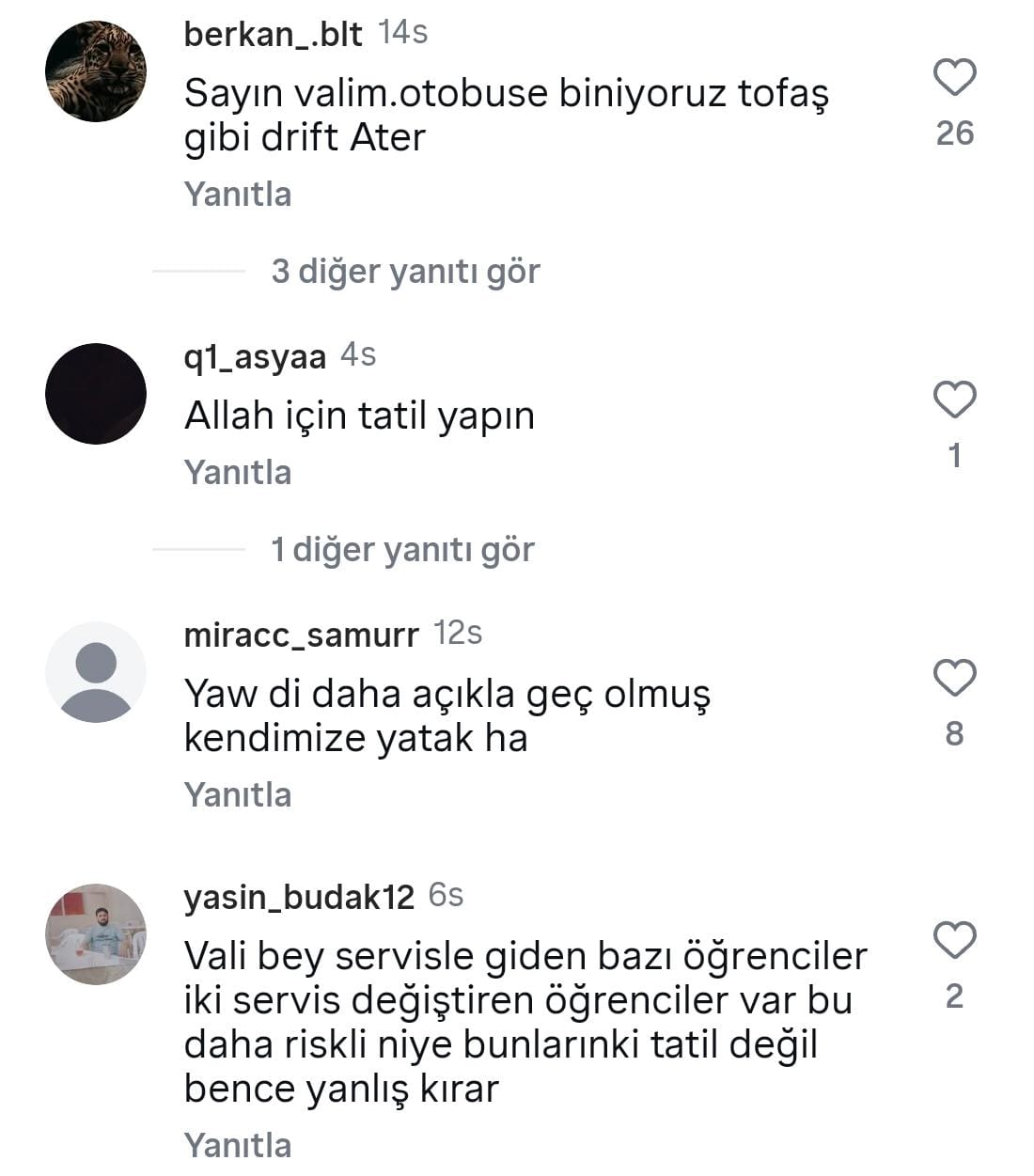Open yasin_budak12's profile photo
The height and width of the screenshot is (1176, 1034).
point(96,934)
